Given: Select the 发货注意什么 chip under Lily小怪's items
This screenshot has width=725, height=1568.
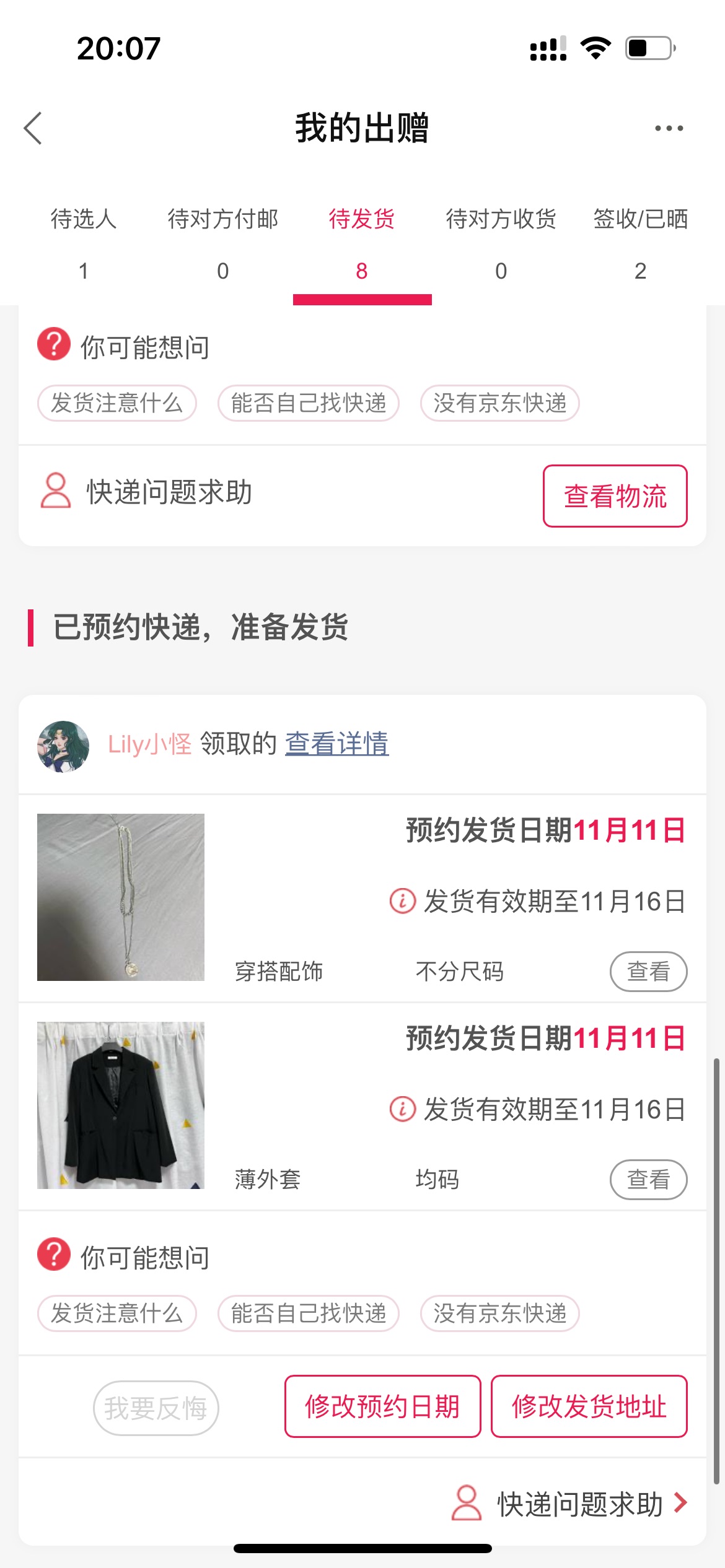Looking at the screenshot, I should (x=117, y=1313).
